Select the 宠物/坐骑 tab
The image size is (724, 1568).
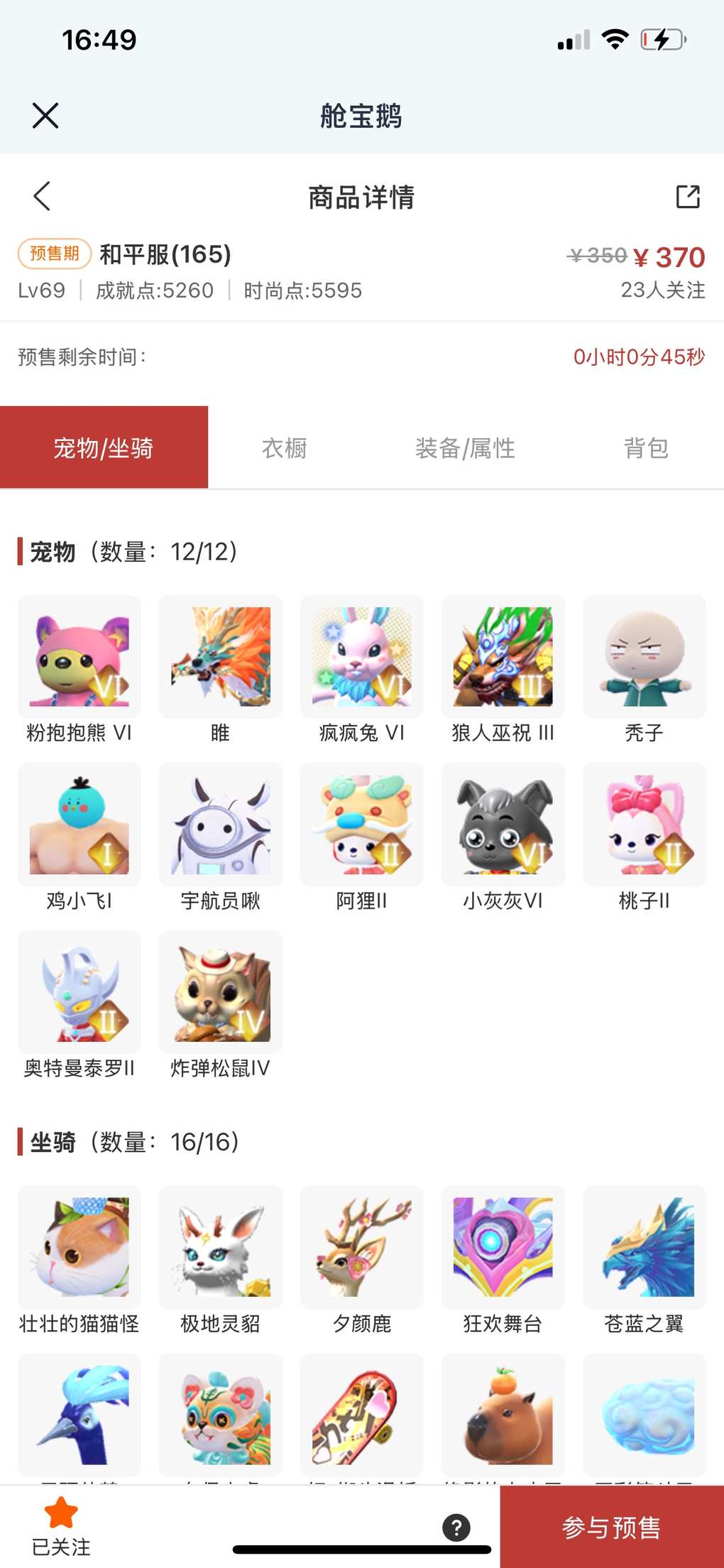104,448
